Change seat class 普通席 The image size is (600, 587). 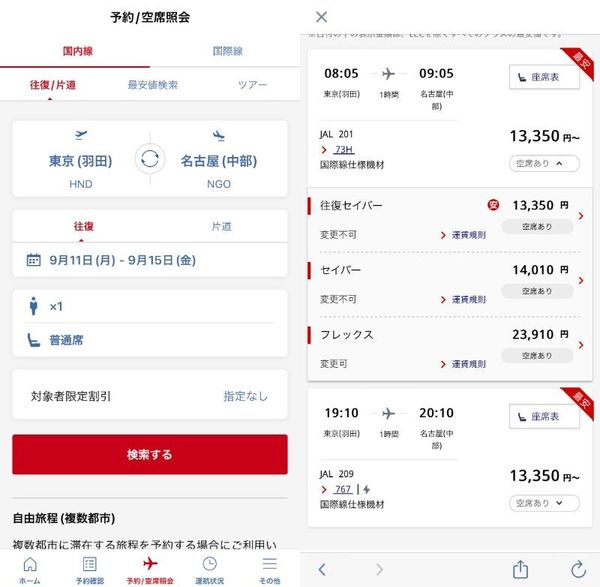point(150,340)
